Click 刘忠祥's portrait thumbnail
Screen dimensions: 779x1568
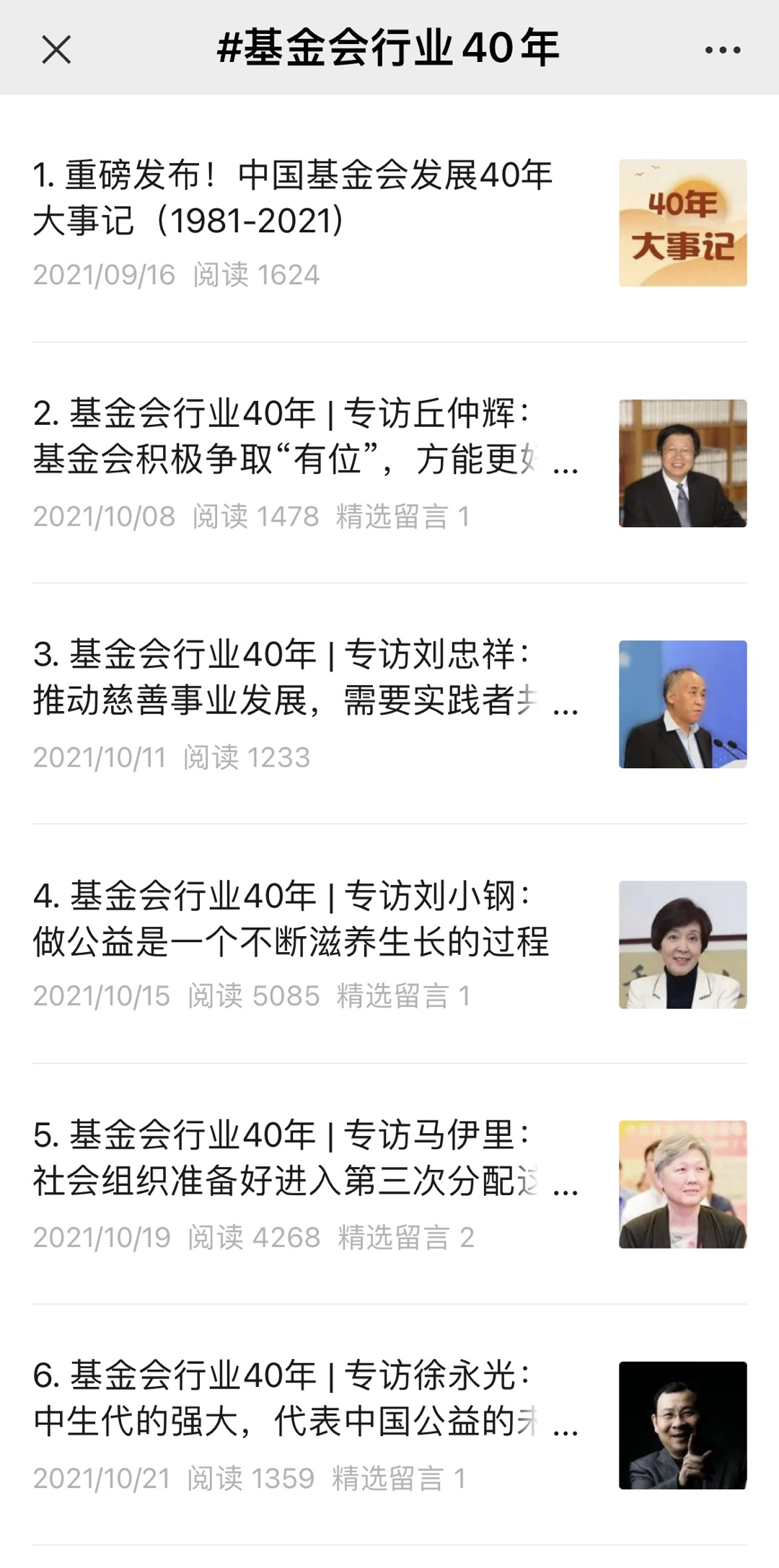pos(682,703)
